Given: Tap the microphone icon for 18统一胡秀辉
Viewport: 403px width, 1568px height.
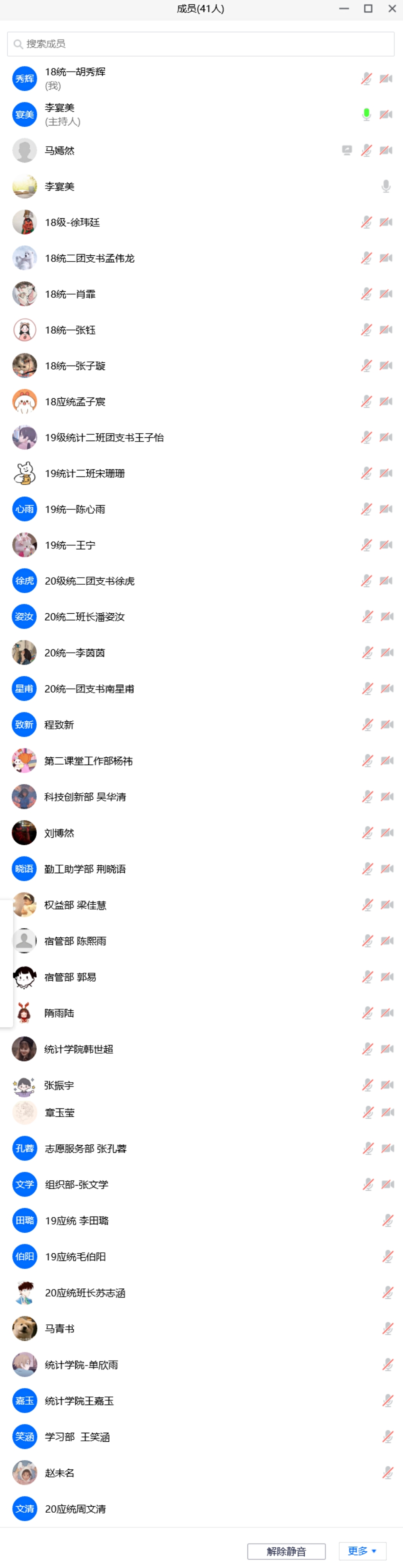Looking at the screenshot, I should point(367,79).
